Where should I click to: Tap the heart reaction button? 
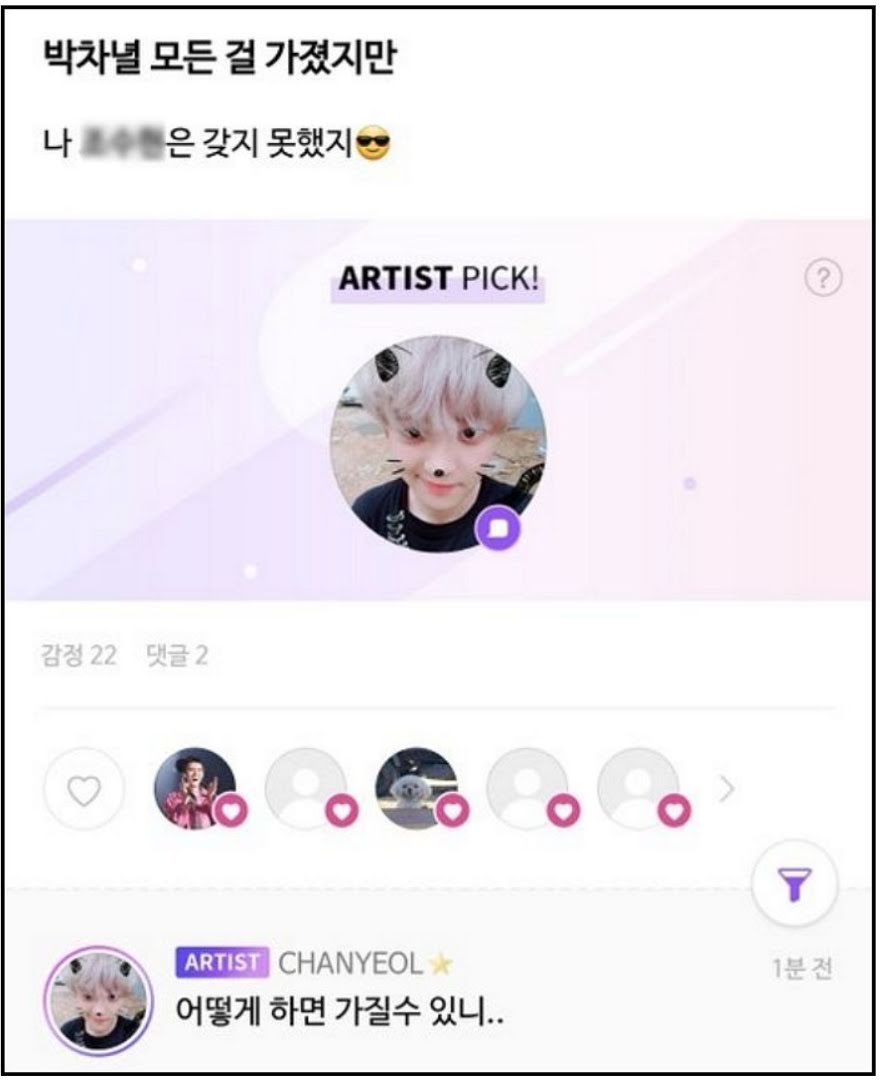click(x=85, y=789)
